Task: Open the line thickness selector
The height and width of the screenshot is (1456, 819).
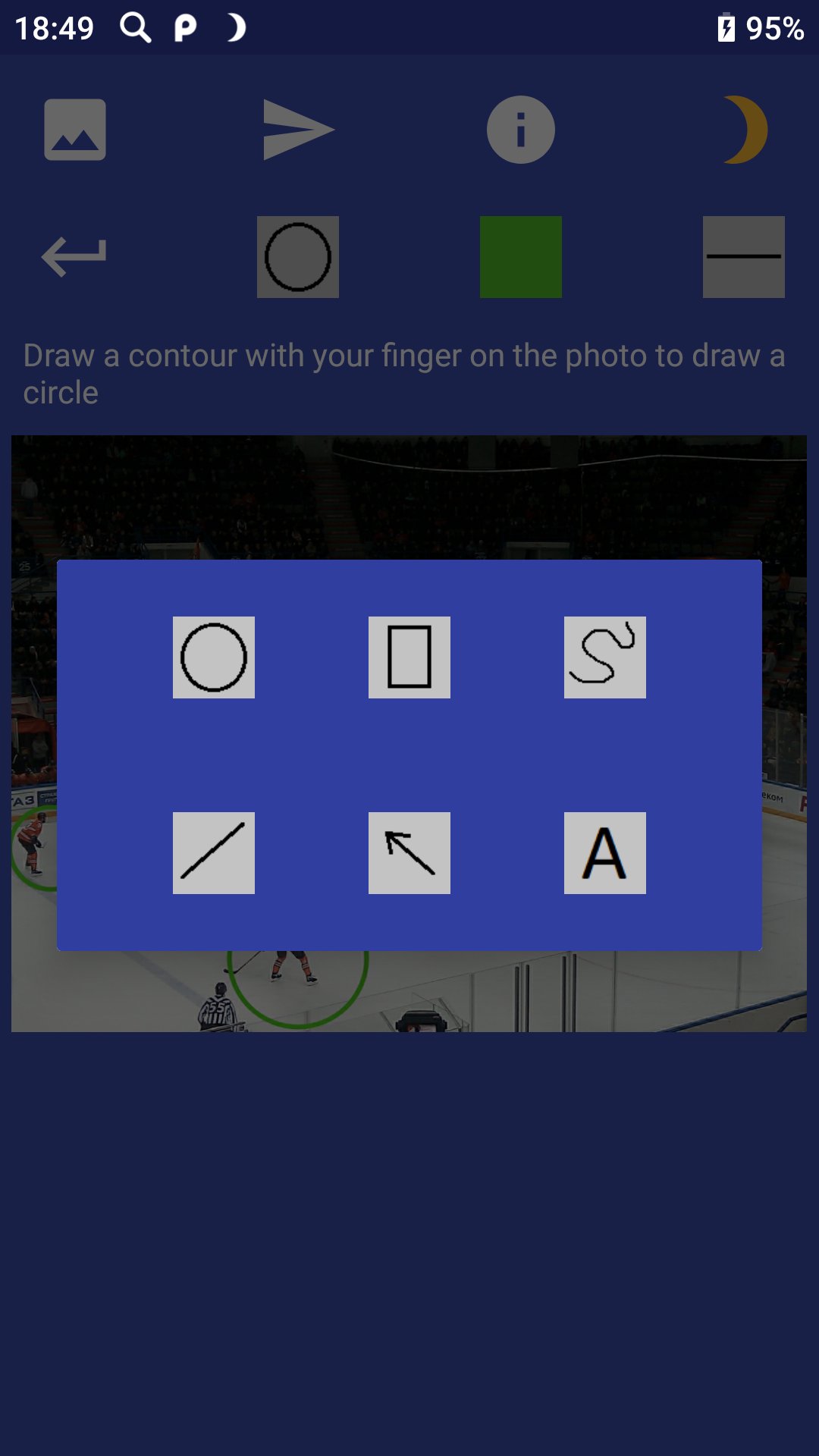Action: [x=744, y=257]
